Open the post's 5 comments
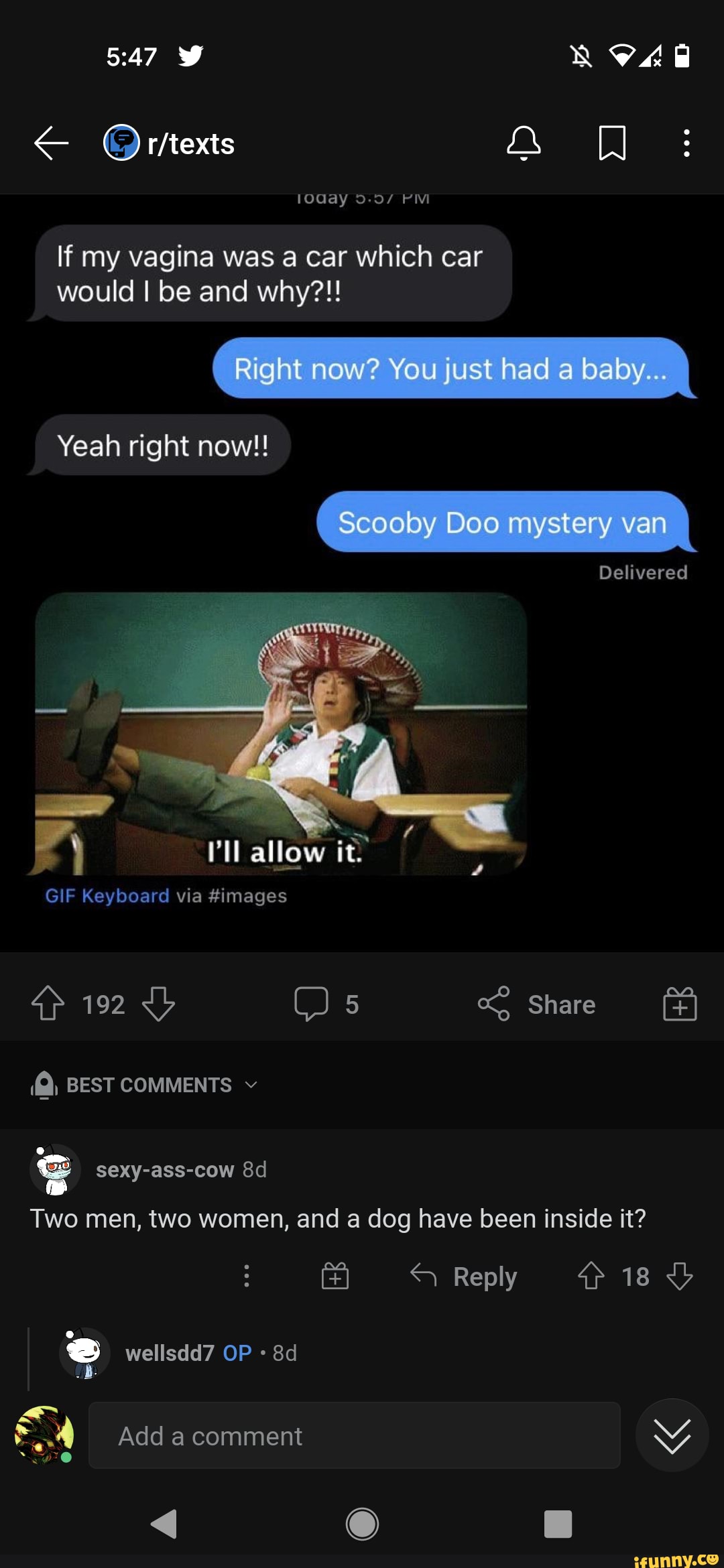Viewport: 724px width, 1568px height. pos(326,1004)
